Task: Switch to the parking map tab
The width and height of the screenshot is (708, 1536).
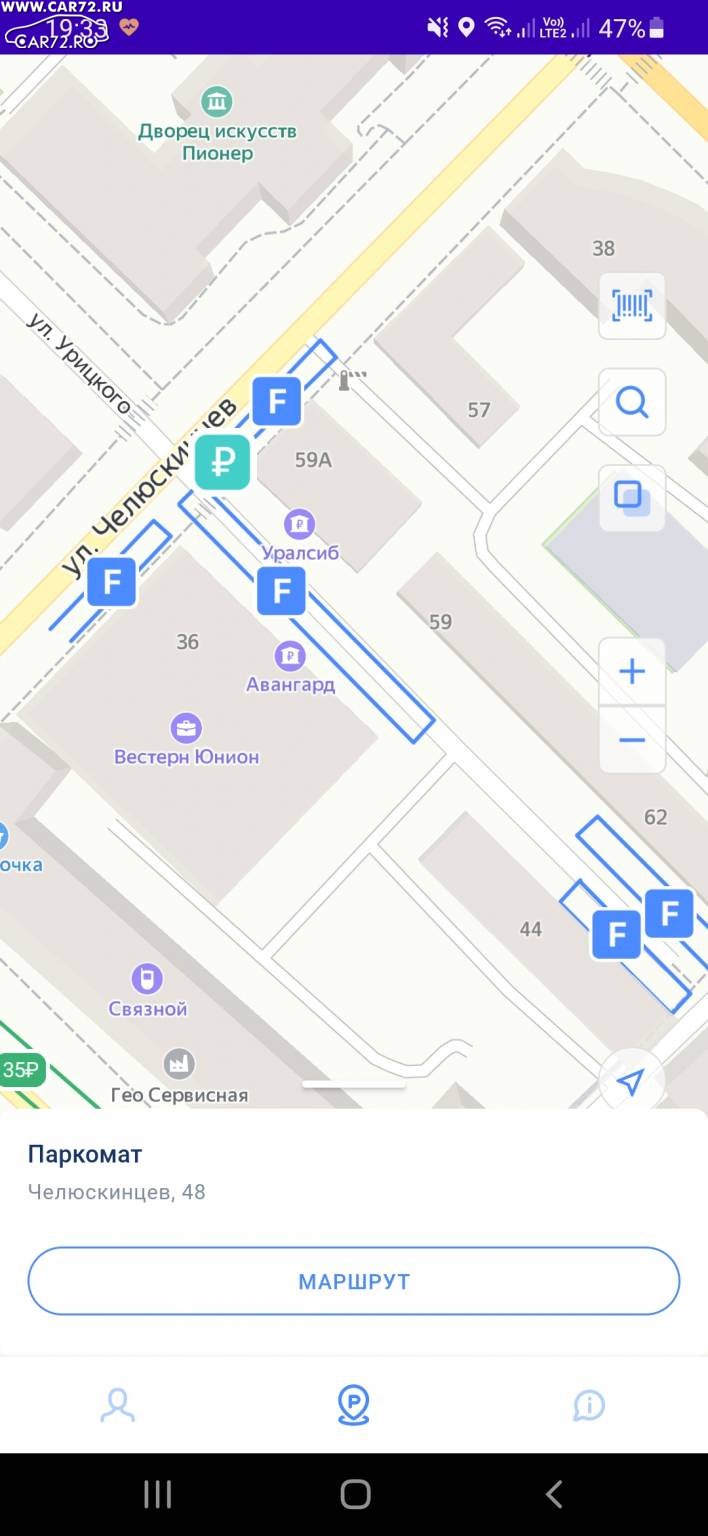Action: click(x=354, y=1405)
